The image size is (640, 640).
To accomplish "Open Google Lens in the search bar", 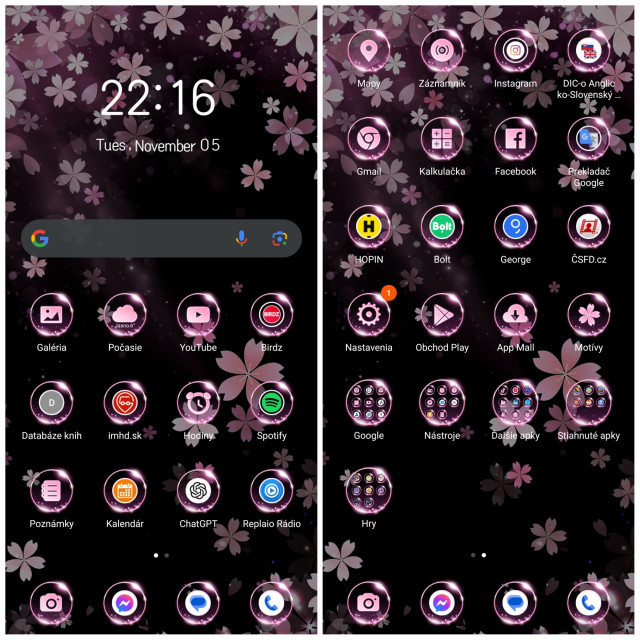I will coord(279,238).
